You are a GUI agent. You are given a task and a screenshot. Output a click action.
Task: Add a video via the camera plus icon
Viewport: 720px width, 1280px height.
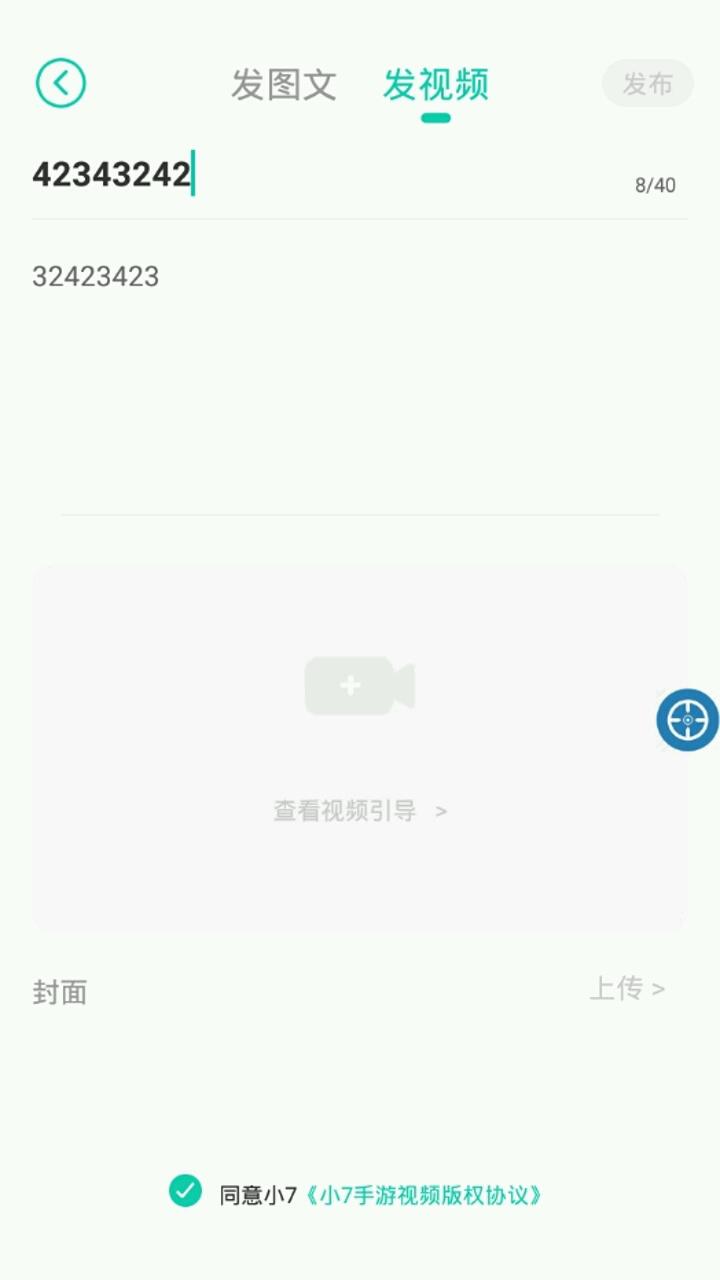click(359, 686)
